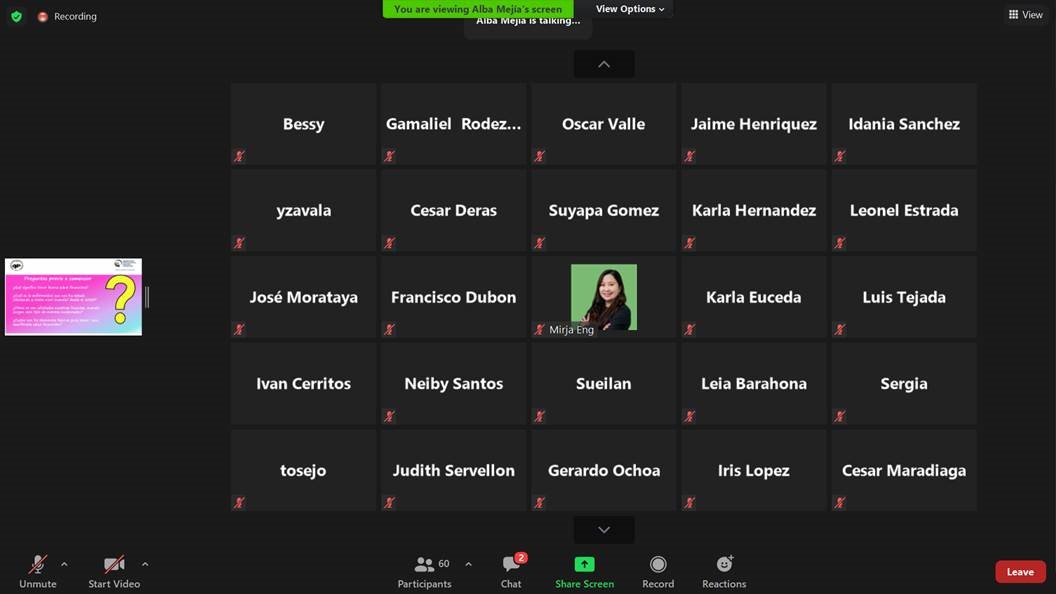The height and width of the screenshot is (594, 1056).
Task: Go to the next page of participants
Action: point(604,530)
